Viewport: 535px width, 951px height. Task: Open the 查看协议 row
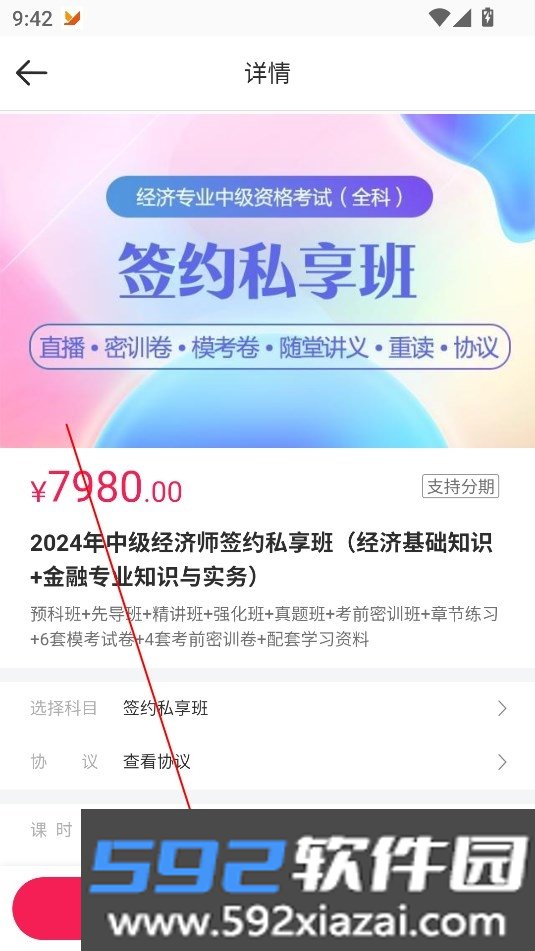coord(268,762)
